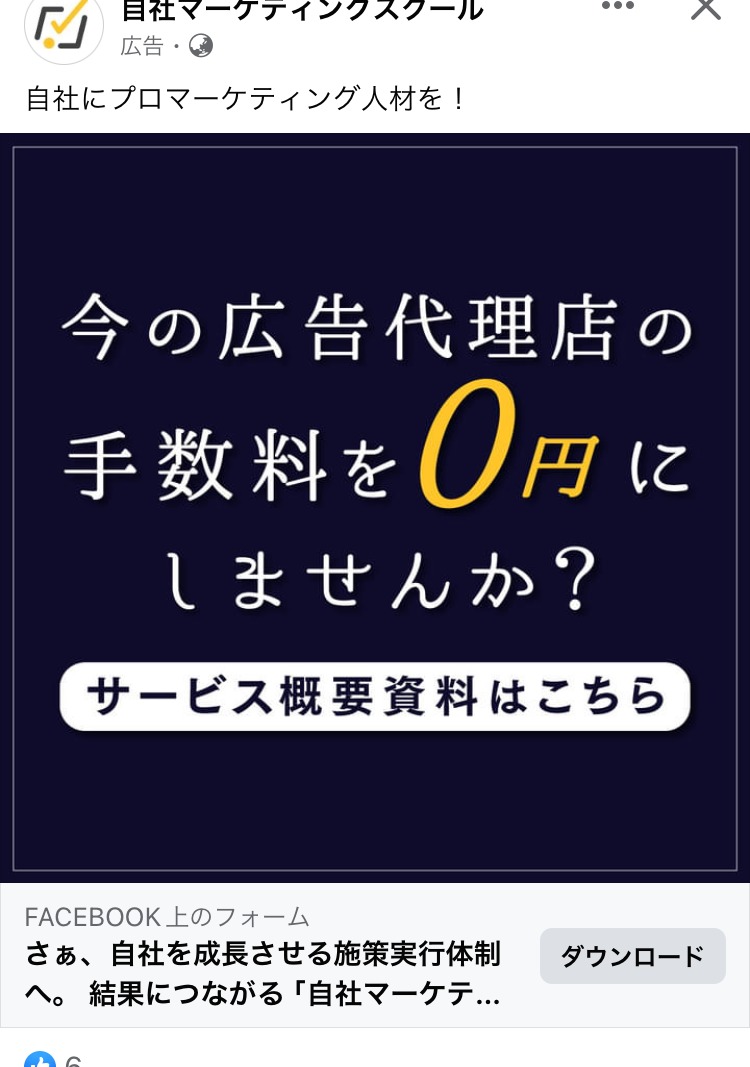750x1067 pixels.
Task: Open 自社マーケティングスクール profile picture
Action: tap(63, 27)
